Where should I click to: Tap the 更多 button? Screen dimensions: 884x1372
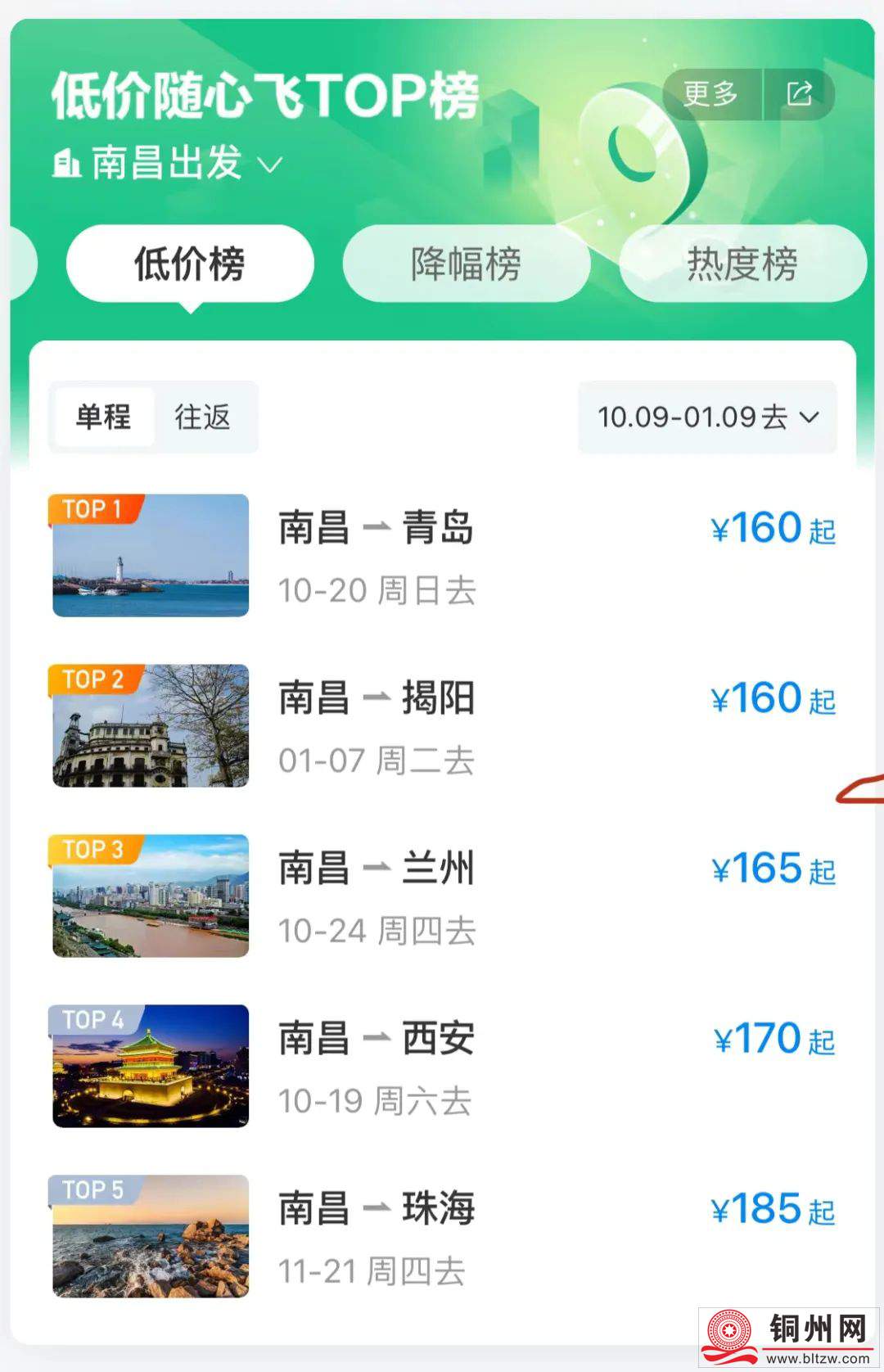tap(710, 94)
